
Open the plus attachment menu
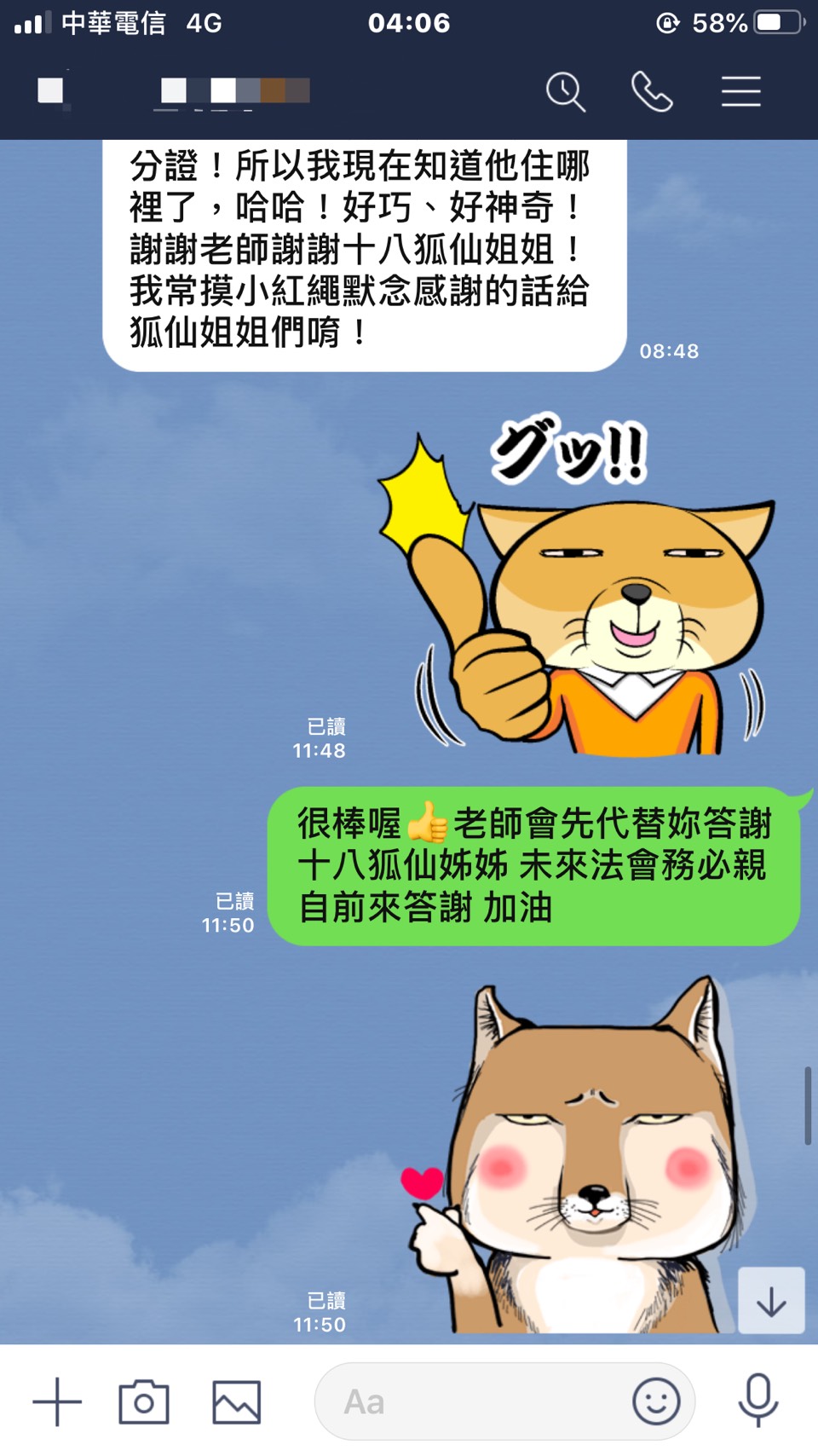tap(57, 1401)
